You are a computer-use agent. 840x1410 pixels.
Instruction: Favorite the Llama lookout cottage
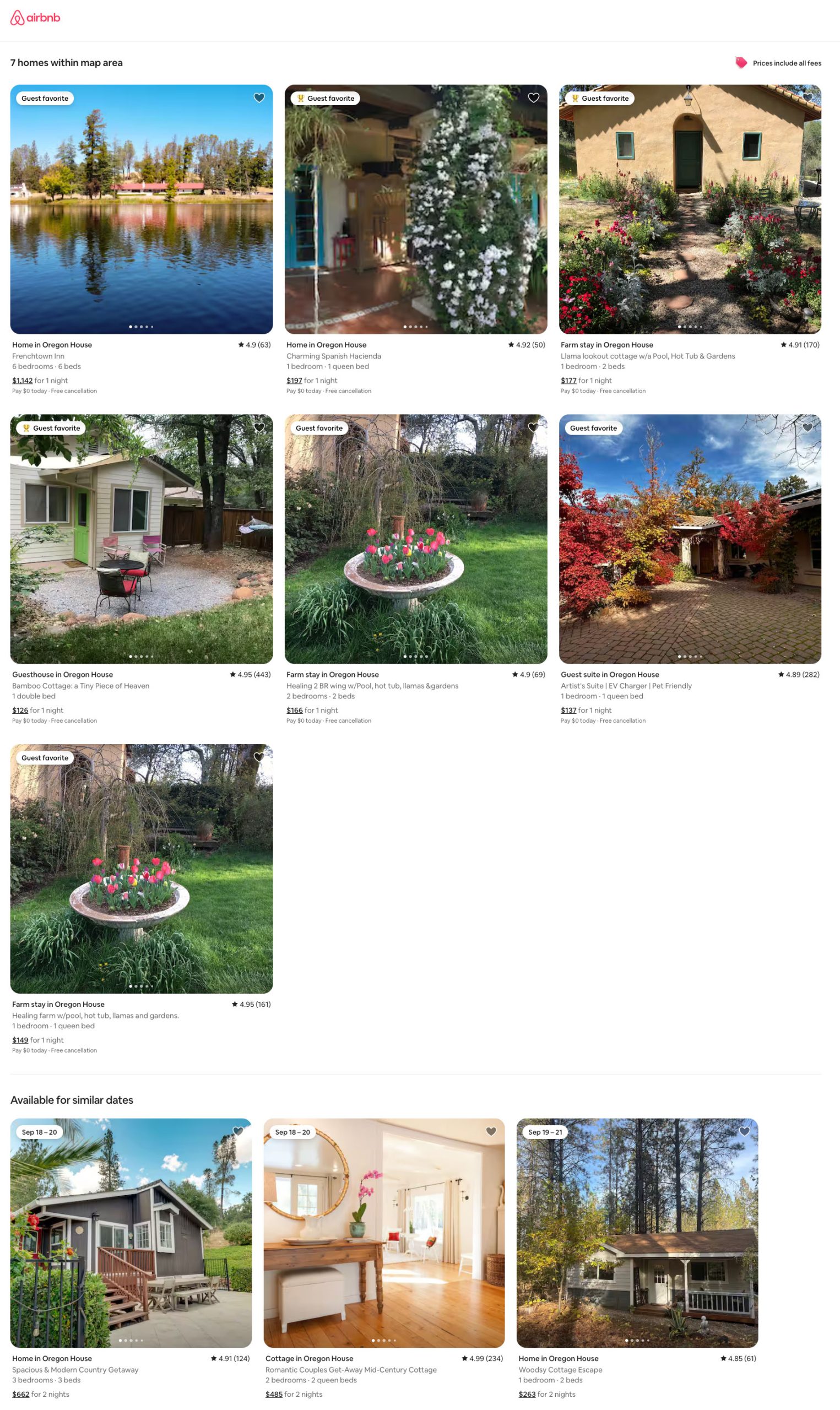[808, 98]
